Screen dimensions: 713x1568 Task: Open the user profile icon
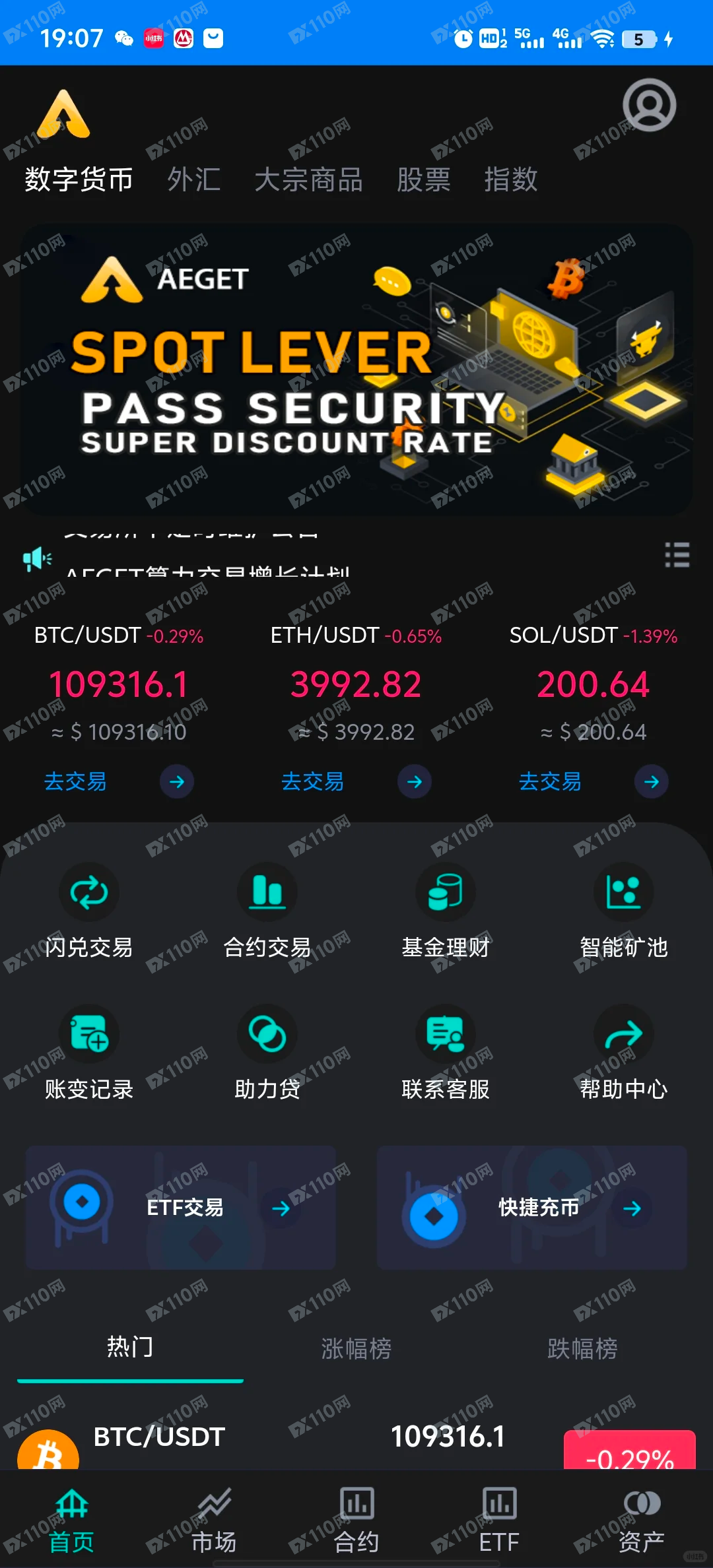click(649, 106)
